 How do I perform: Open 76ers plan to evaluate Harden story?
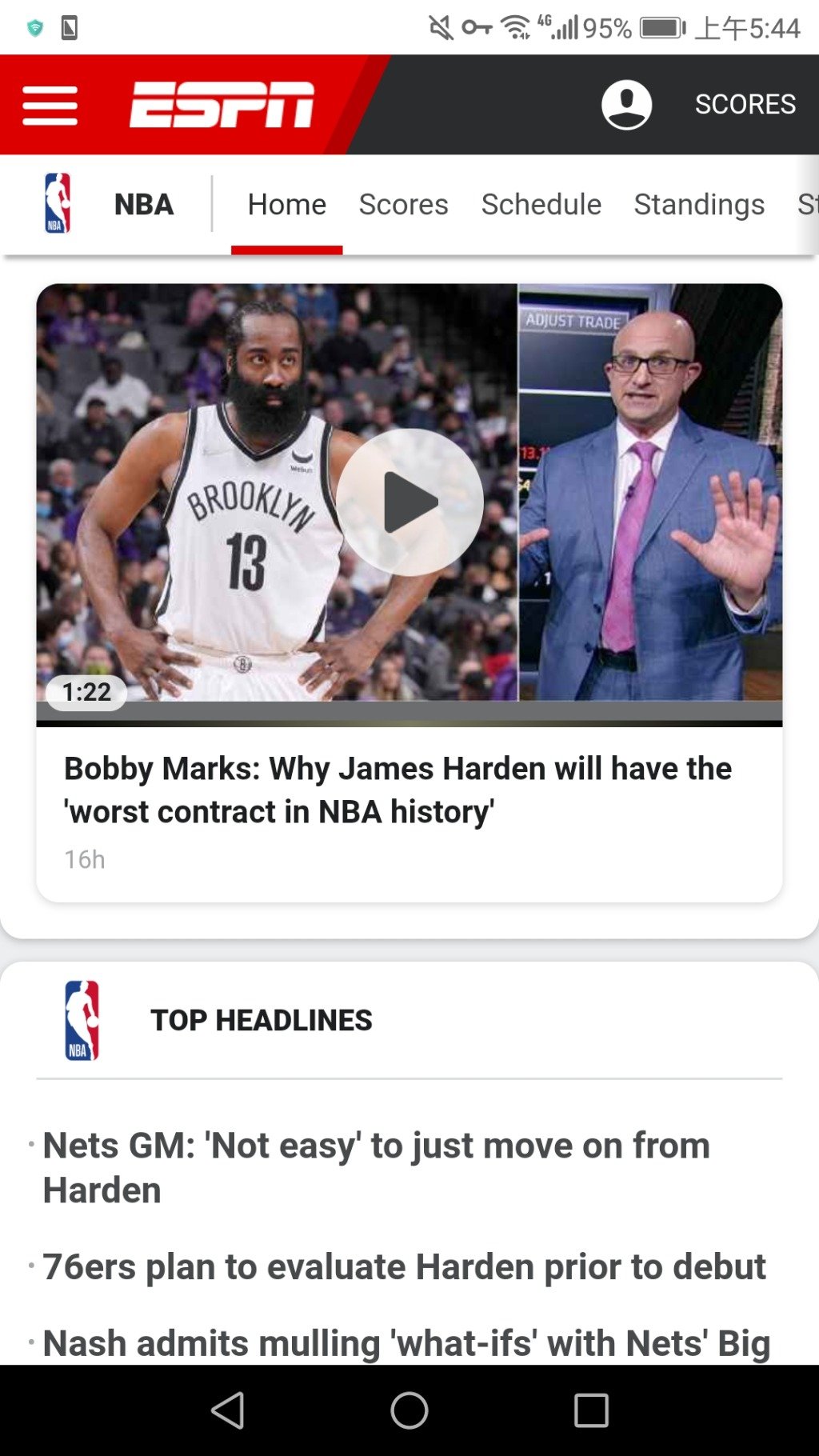pos(404,1267)
